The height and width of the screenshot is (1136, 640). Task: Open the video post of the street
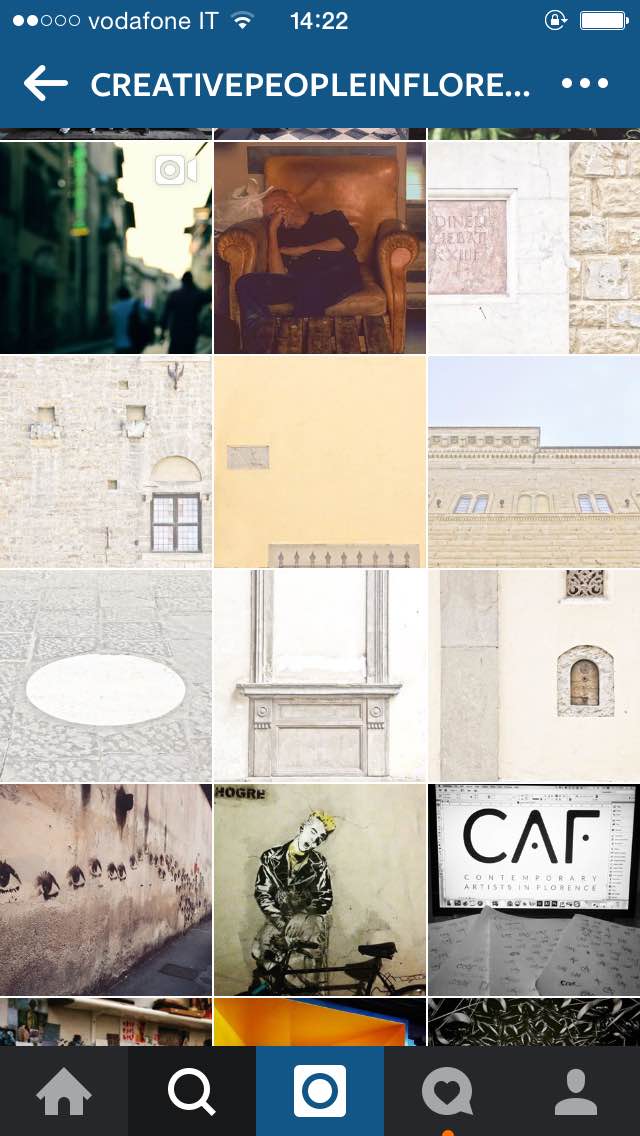[105, 248]
